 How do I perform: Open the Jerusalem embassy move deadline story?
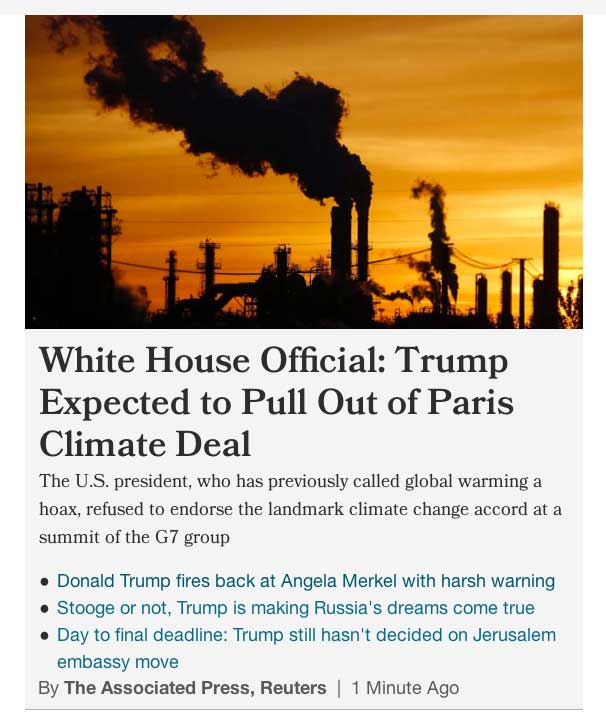[x=305, y=636]
